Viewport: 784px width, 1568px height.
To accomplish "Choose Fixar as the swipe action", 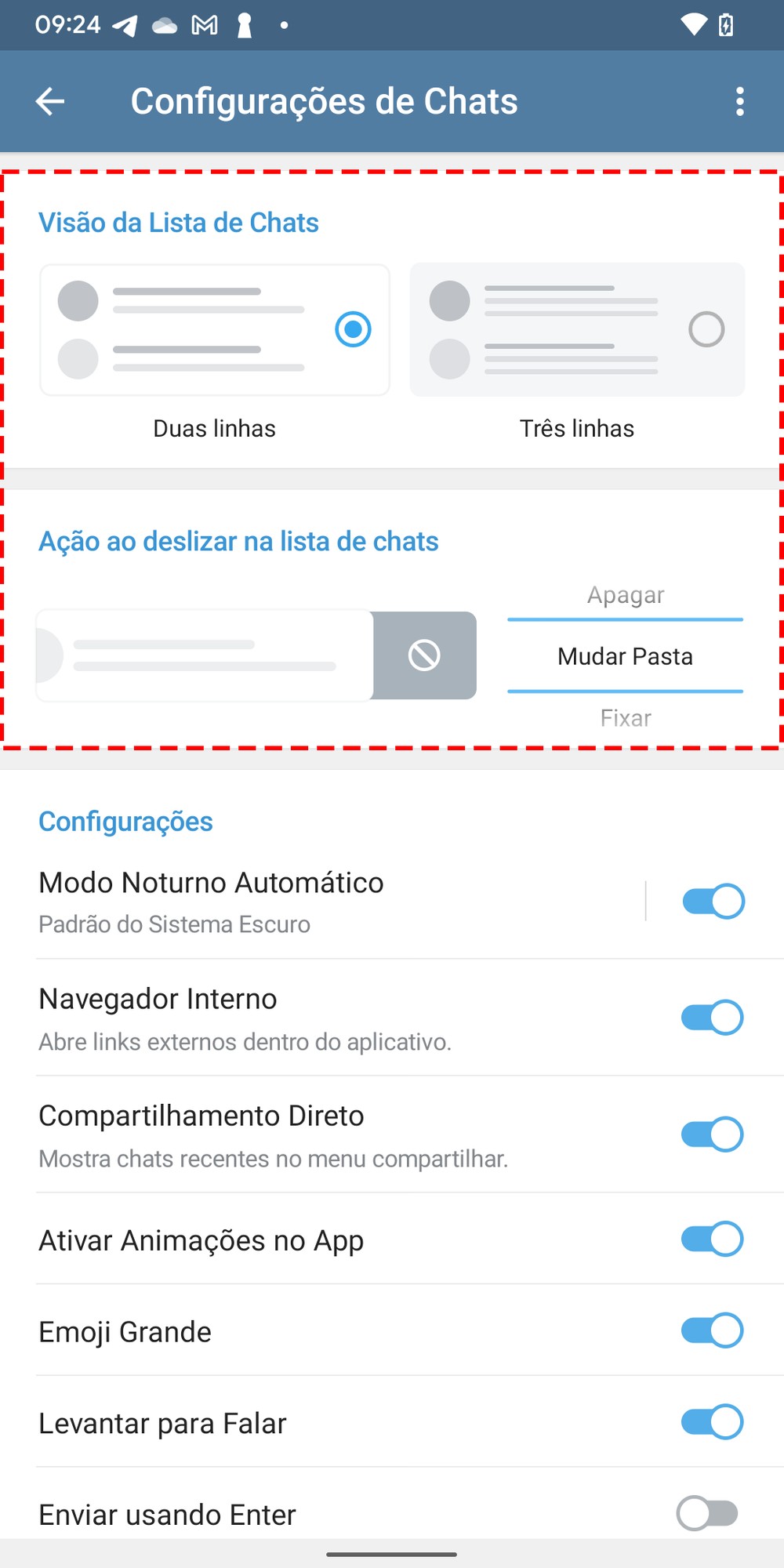I will click(x=625, y=717).
